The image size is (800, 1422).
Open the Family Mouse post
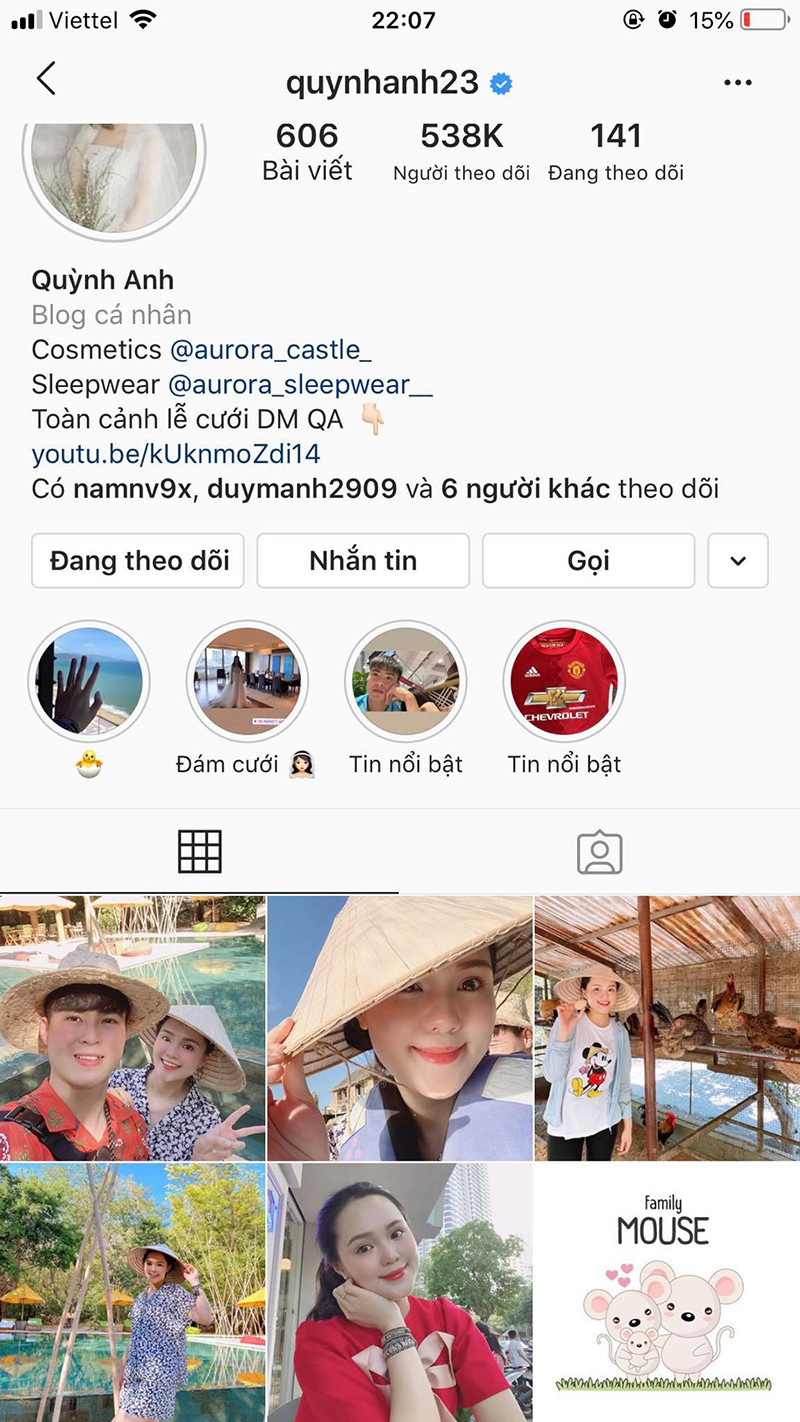[x=666, y=1292]
